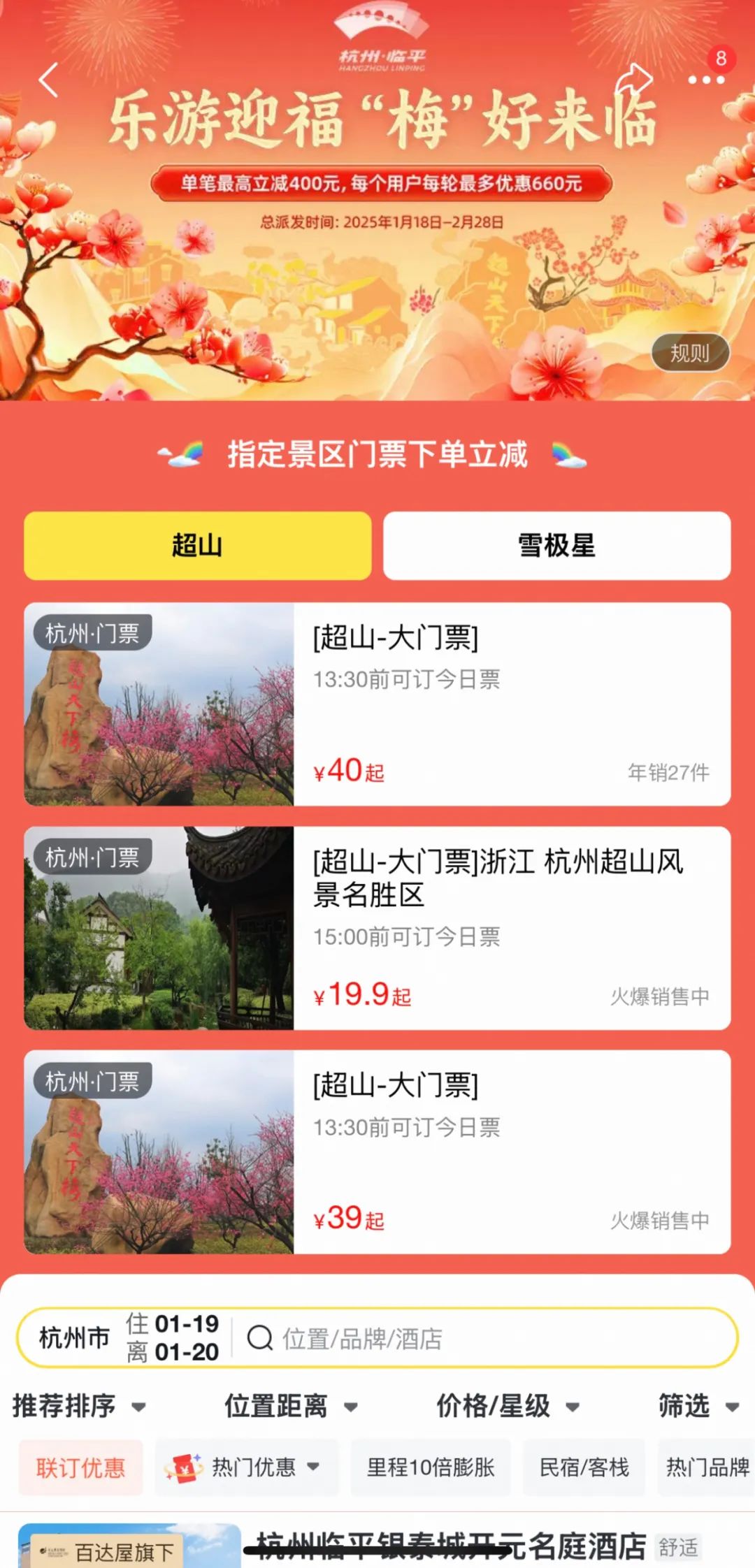Image resolution: width=755 pixels, height=1568 pixels.
Task: Open the 规则 rules button
Action: (690, 353)
